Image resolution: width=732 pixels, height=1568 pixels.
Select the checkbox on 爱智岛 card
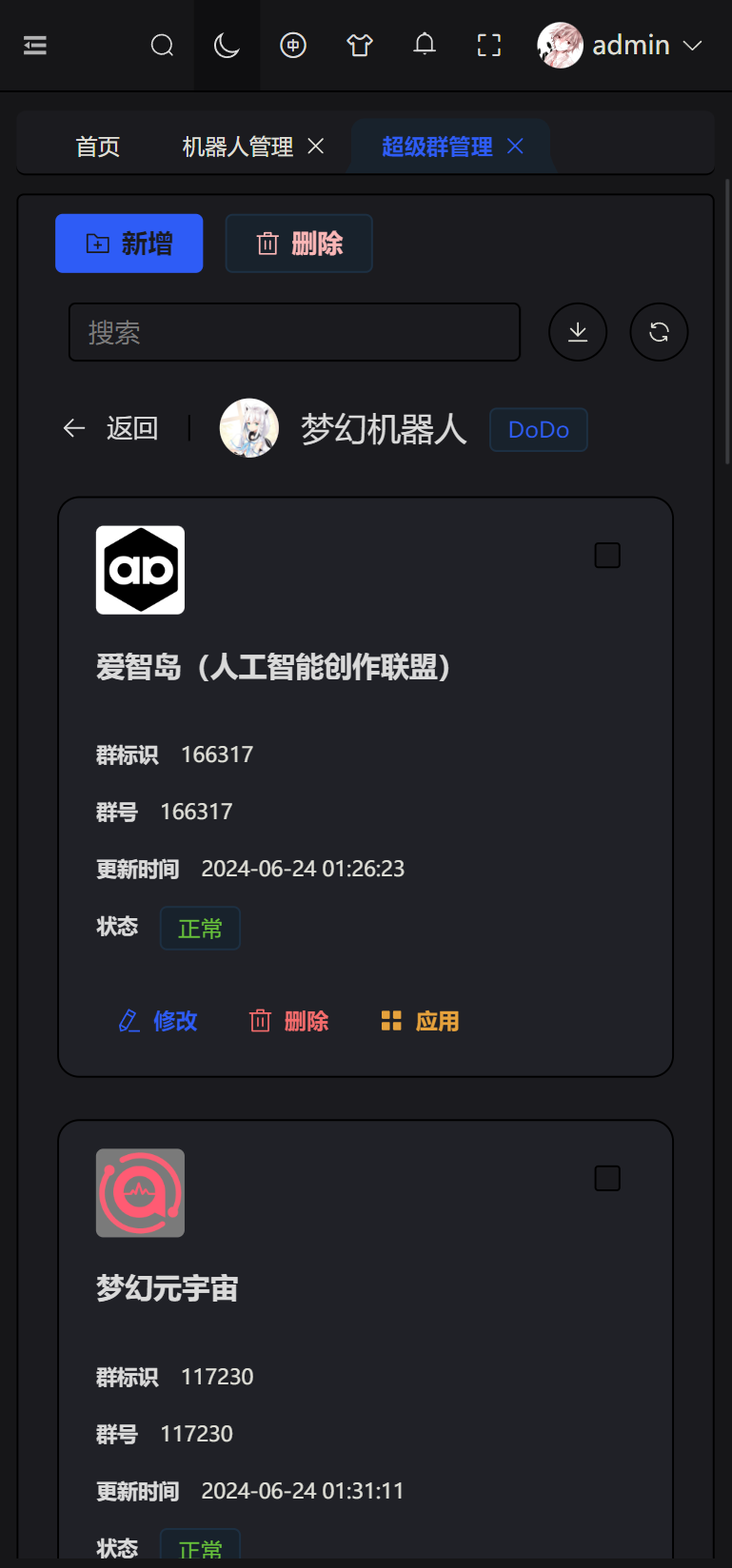[x=607, y=556]
